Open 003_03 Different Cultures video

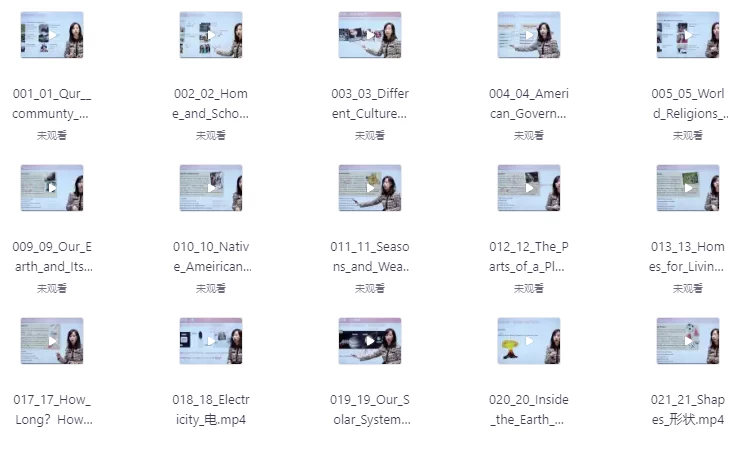coord(370,35)
